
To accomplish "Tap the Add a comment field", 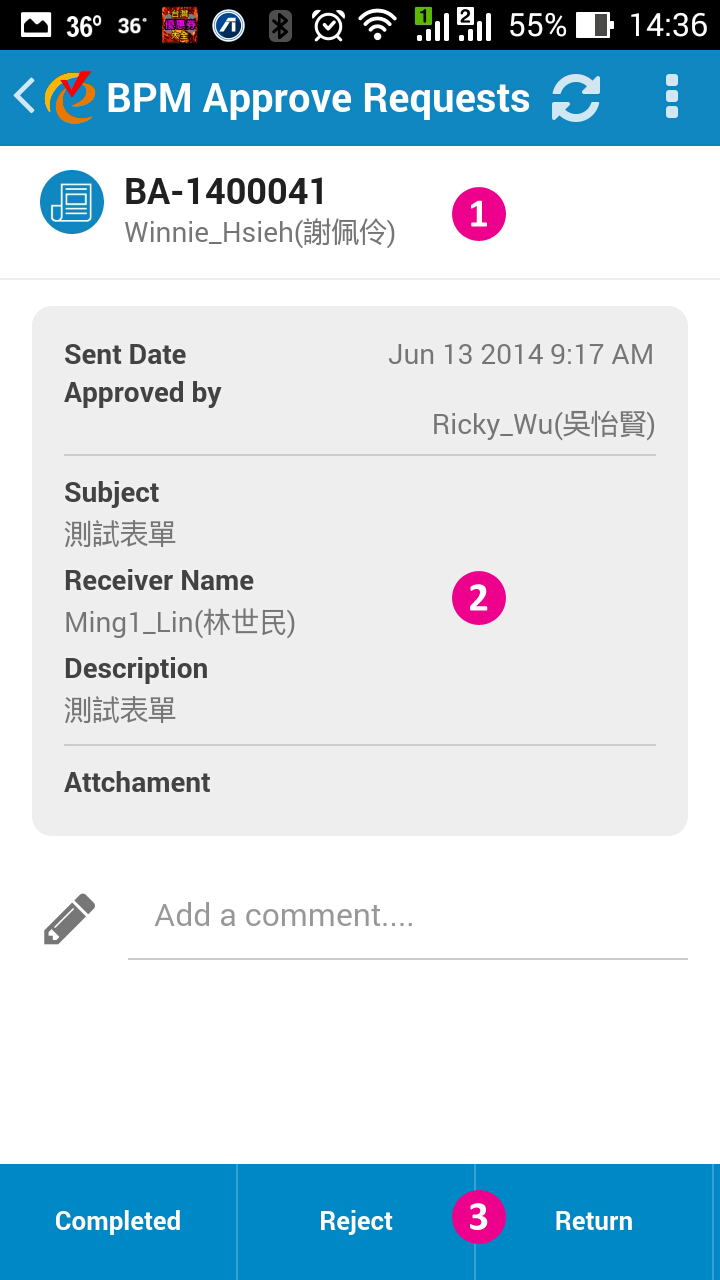I will coord(407,916).
